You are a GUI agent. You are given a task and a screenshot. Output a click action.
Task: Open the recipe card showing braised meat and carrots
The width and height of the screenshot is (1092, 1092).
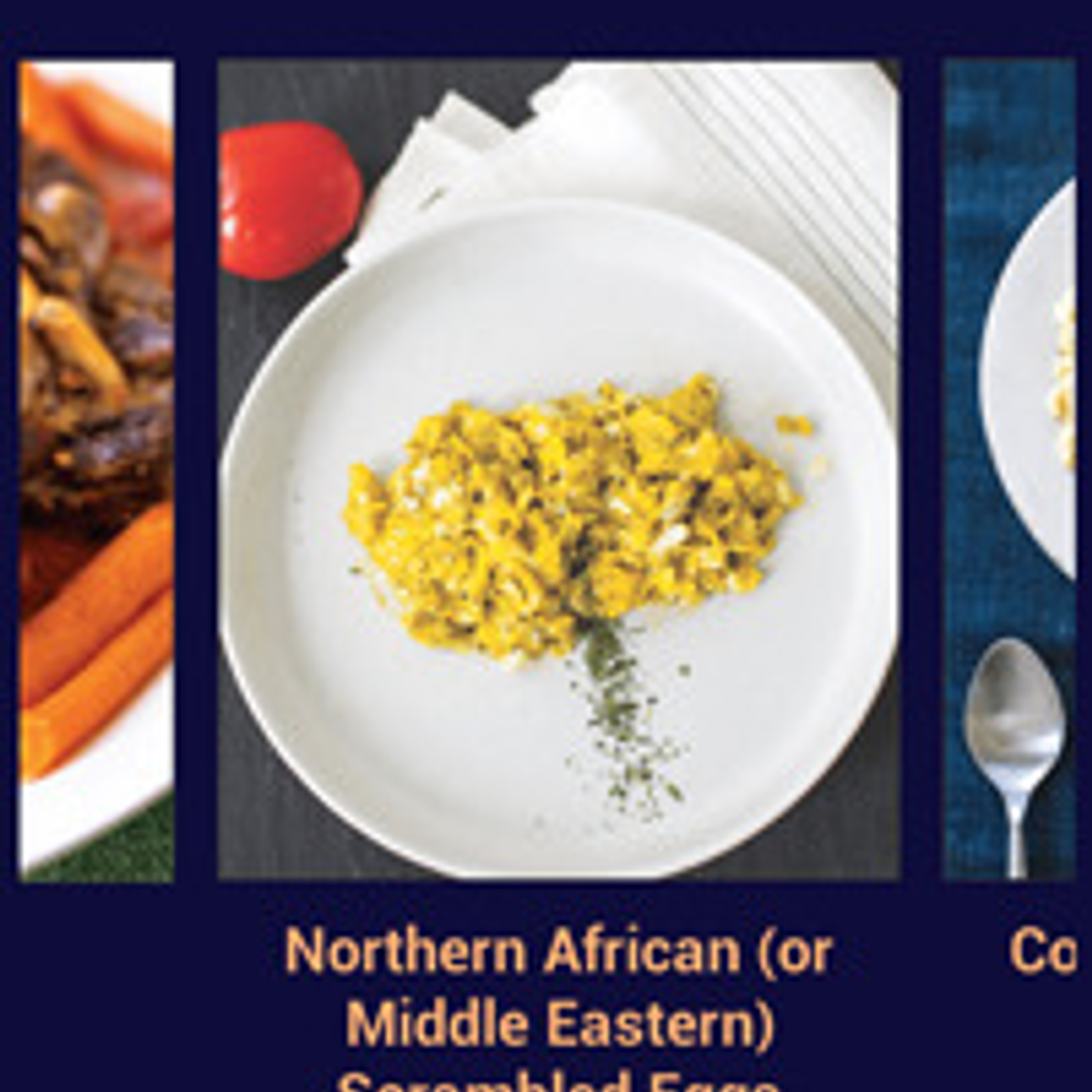coord(96,471)
